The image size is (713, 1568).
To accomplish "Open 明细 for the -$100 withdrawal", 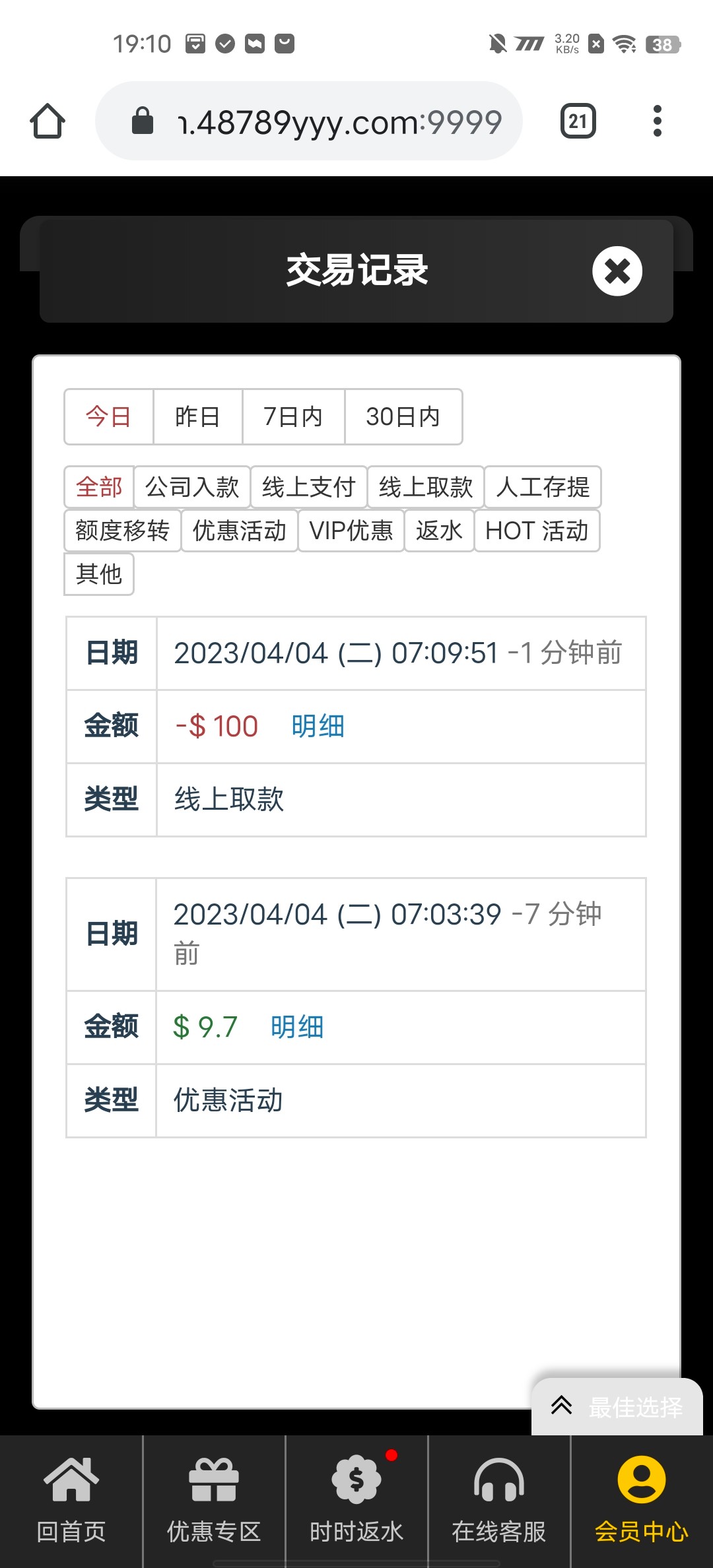I will click(x=318, y=727).
